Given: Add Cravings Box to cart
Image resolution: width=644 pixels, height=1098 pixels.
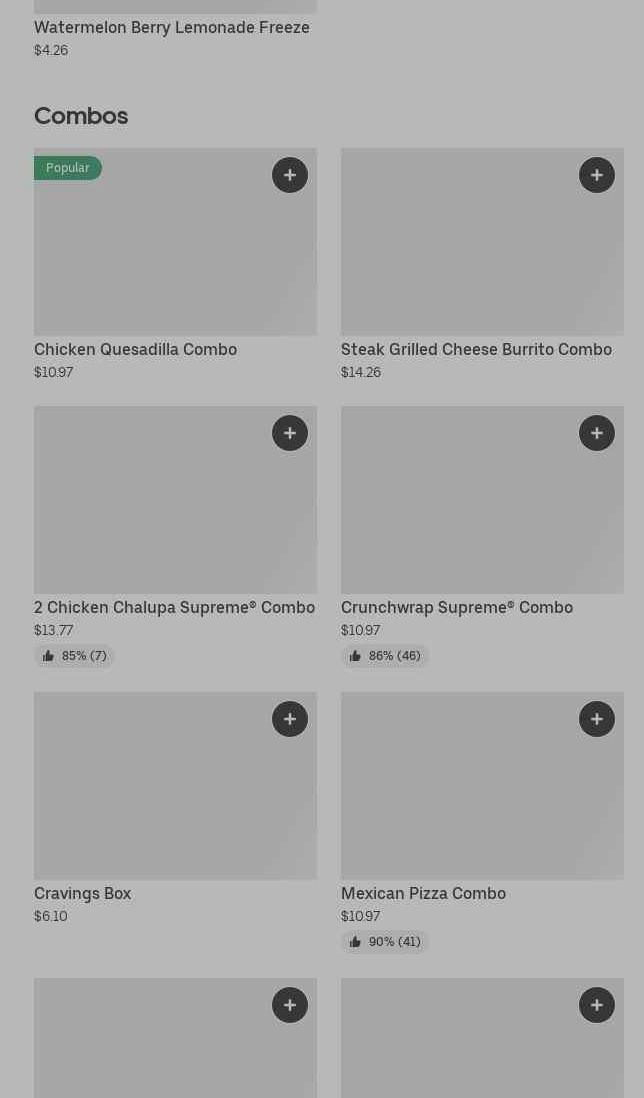Looking at the screenshot, I should [290, 719].
